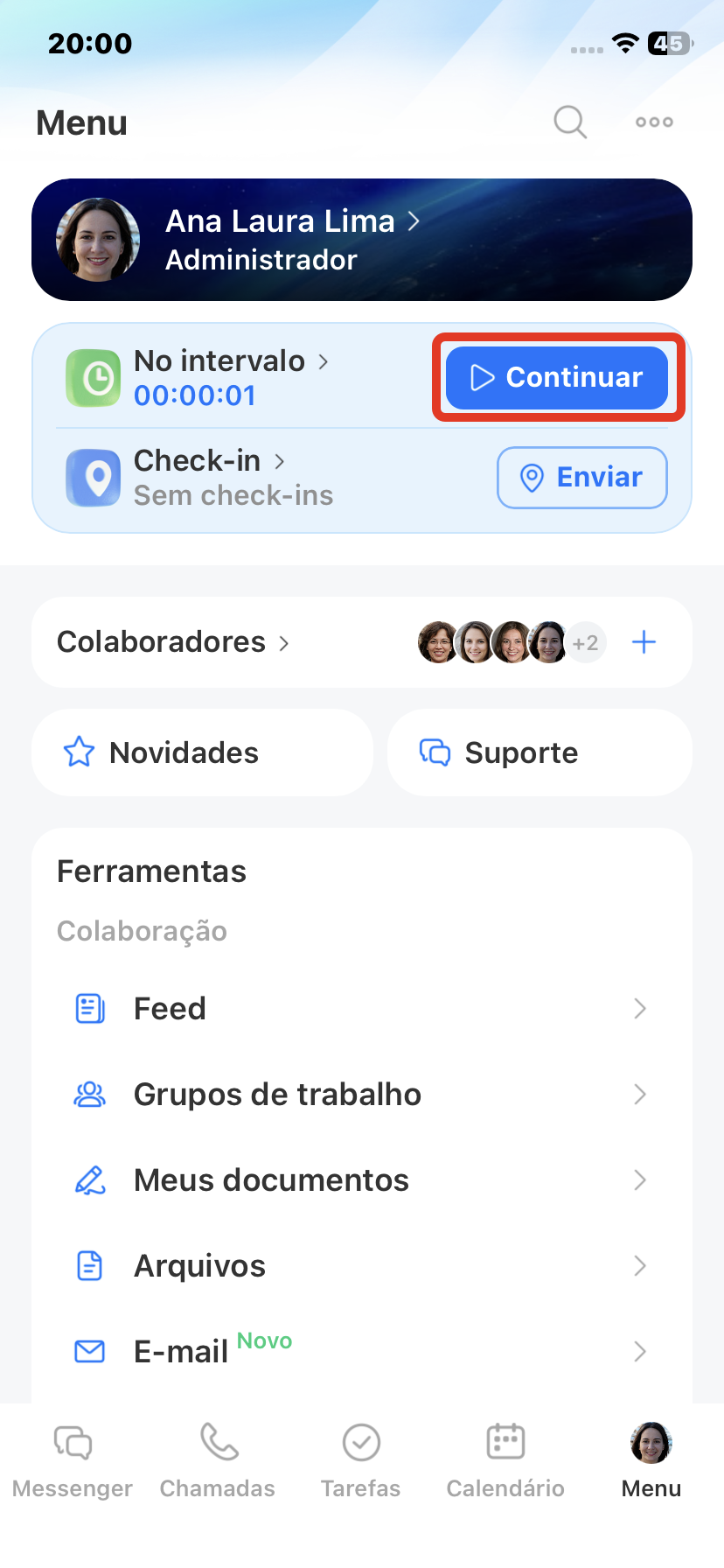
Task: Switch to the Chamadas tab
Action: [218, 1461]
